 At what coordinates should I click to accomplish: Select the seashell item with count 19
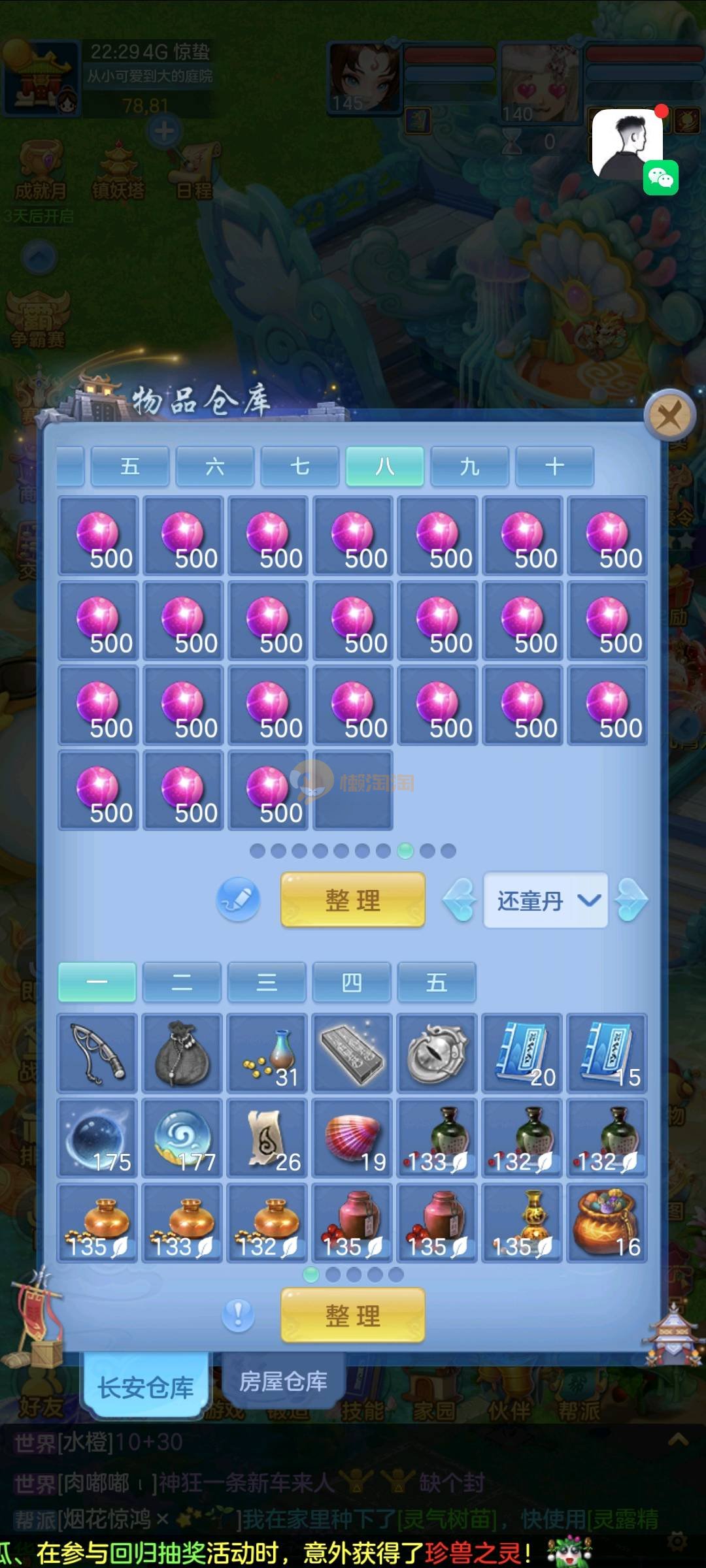352,1137
